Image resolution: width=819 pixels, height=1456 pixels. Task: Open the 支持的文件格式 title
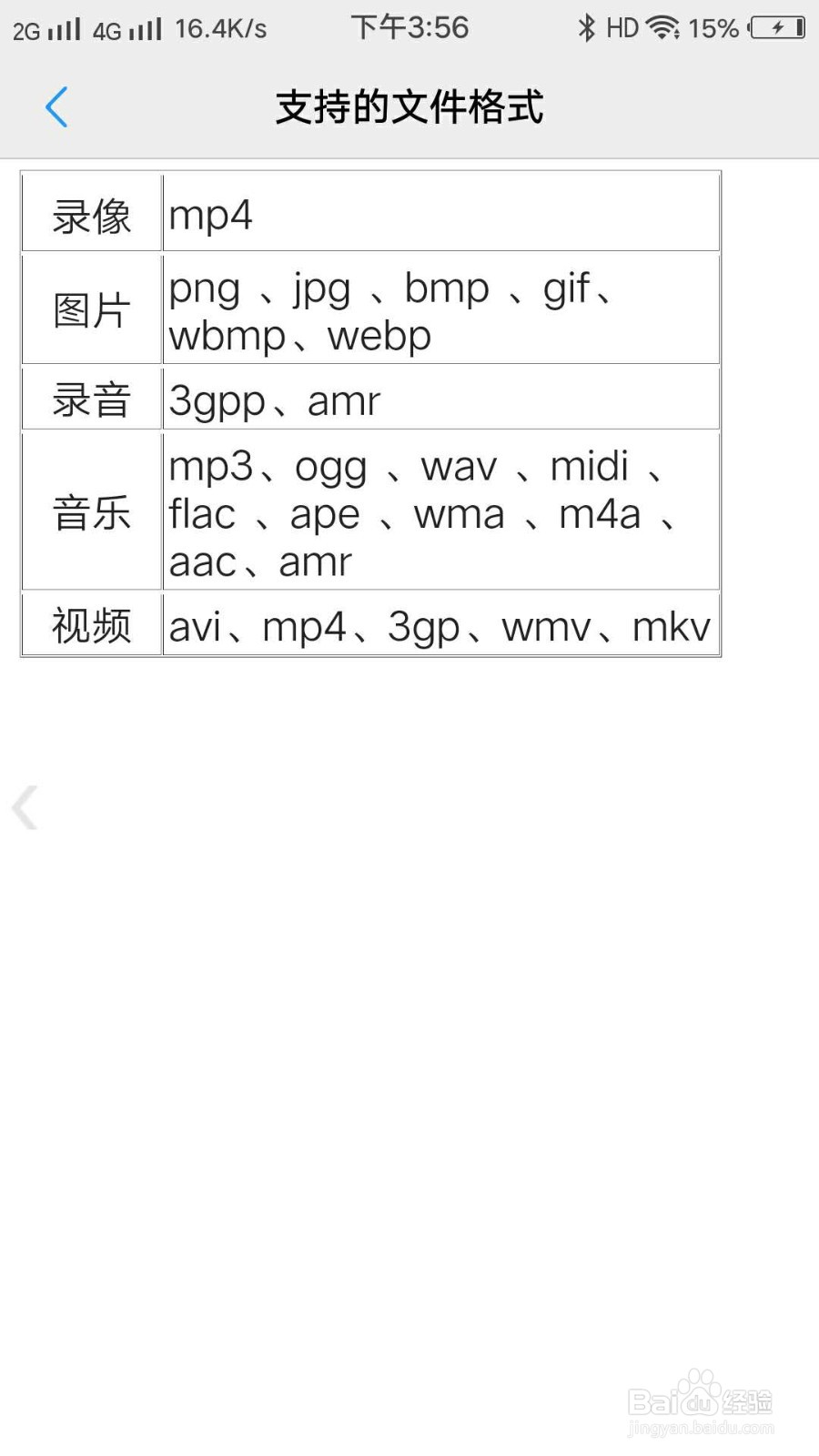409,106
